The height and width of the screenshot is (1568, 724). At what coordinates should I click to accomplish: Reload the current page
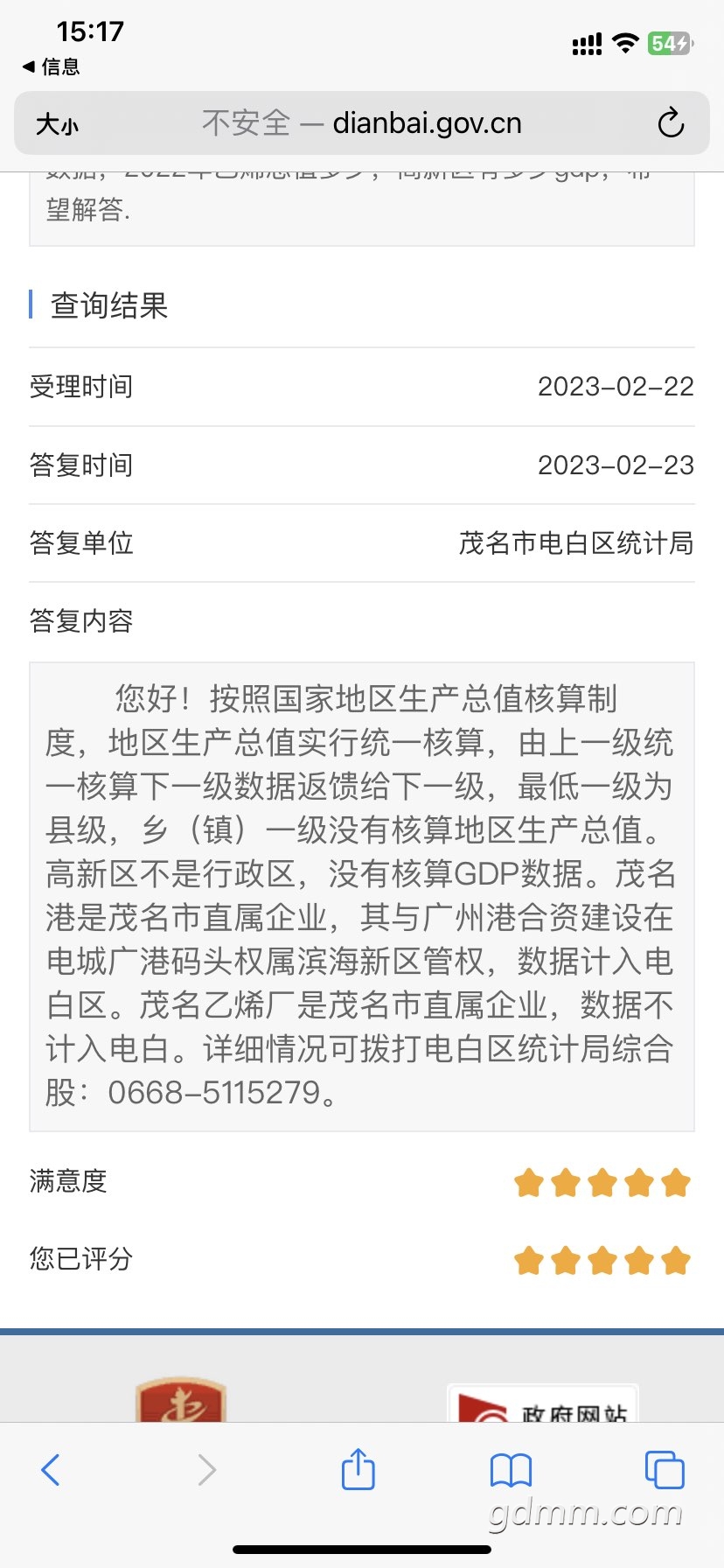tap(671, 123)
